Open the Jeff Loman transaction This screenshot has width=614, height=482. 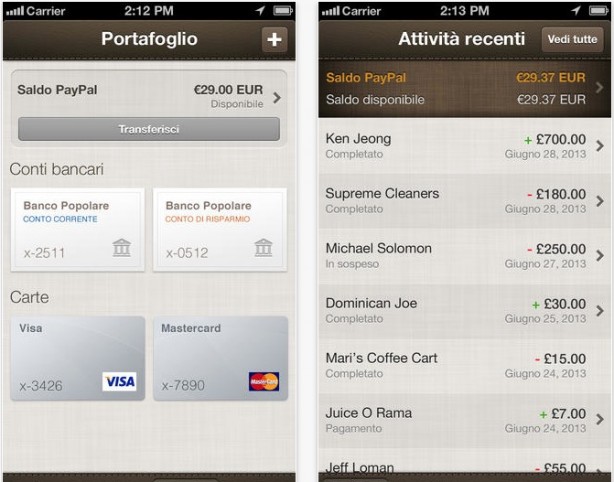coord(463,467)
